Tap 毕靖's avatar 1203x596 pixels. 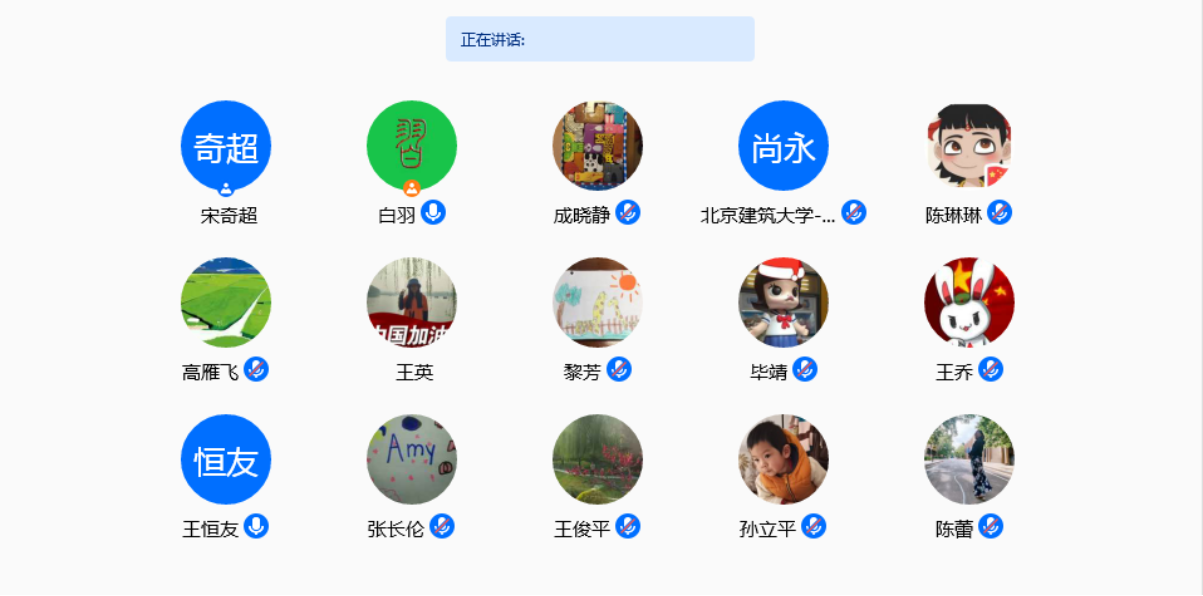pyautogui.click(x=783, y=303)
